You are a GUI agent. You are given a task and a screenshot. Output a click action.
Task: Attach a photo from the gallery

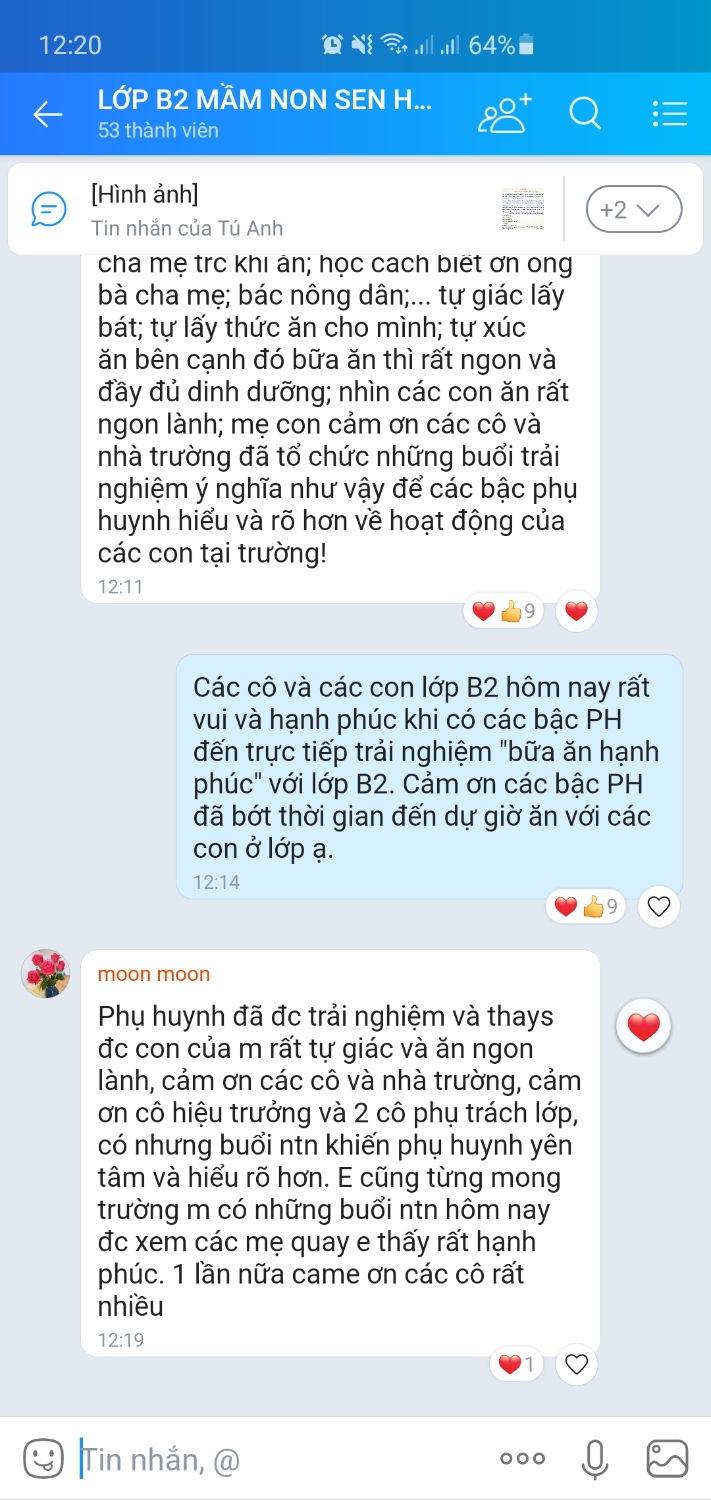(x=667, y=1459)
